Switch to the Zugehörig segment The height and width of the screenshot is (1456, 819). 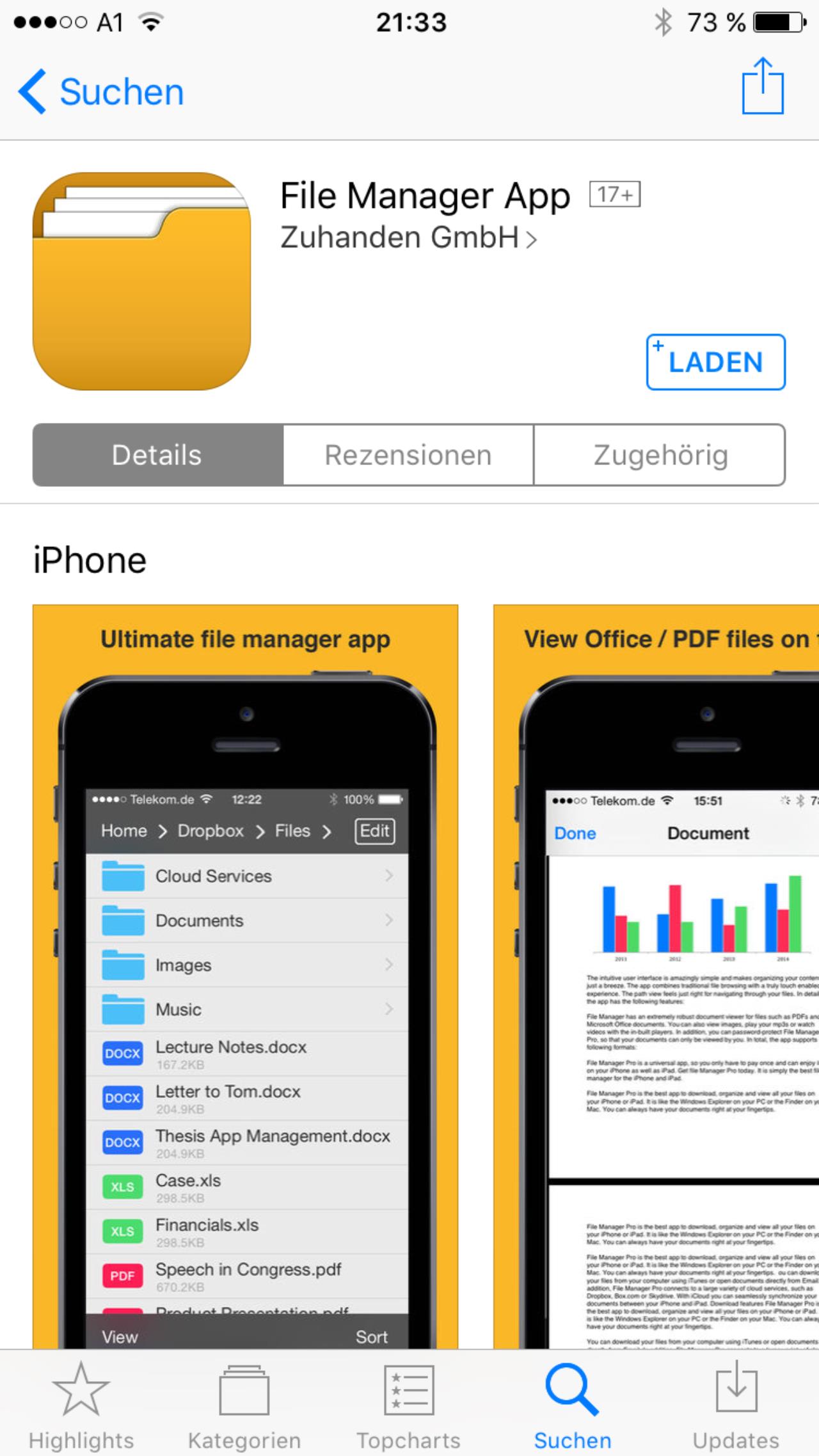point(660,455)
